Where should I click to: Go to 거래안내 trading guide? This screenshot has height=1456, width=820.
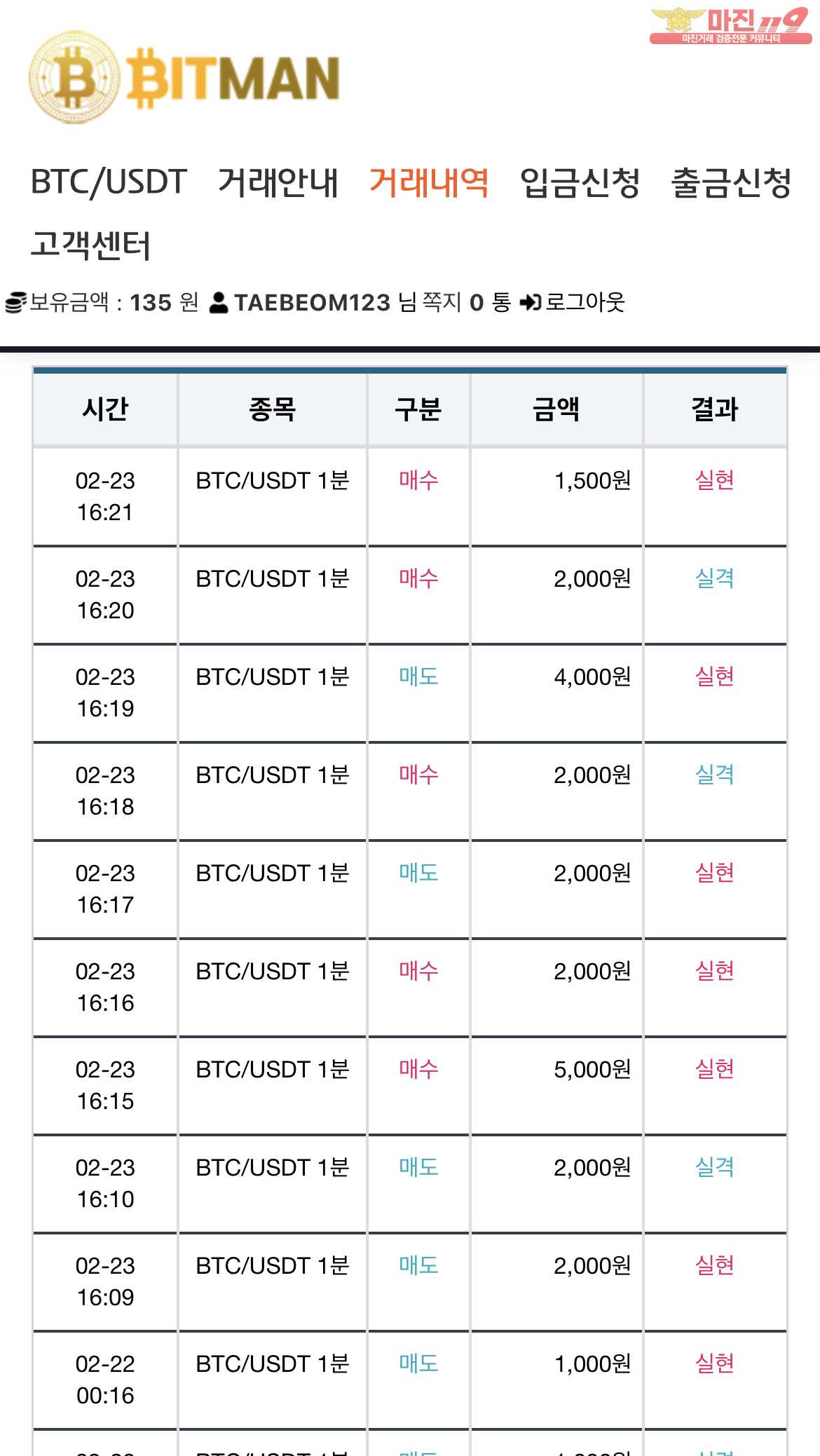click(278, 182)
